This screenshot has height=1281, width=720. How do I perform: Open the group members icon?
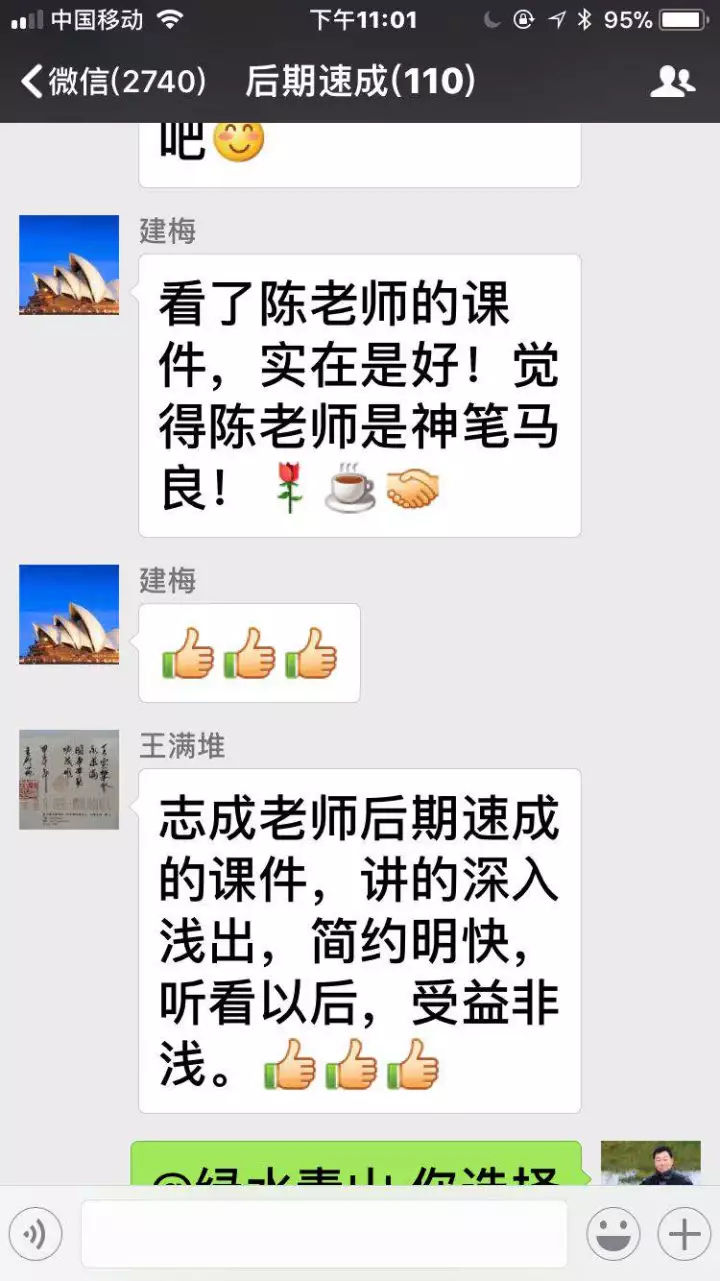tap(672, 82)
